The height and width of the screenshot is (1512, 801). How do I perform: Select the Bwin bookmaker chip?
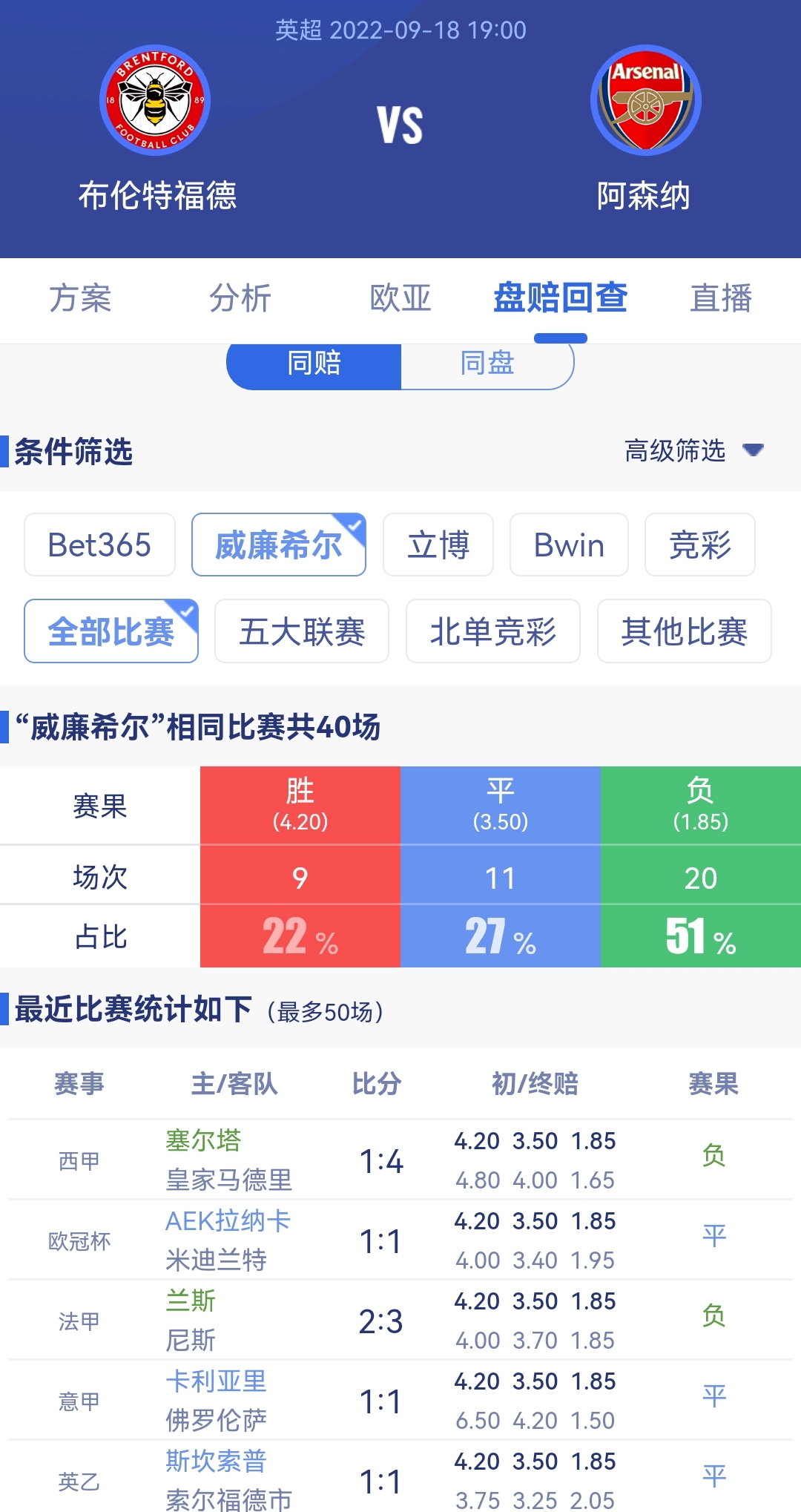pyautogui.click(x=569, y=545)
